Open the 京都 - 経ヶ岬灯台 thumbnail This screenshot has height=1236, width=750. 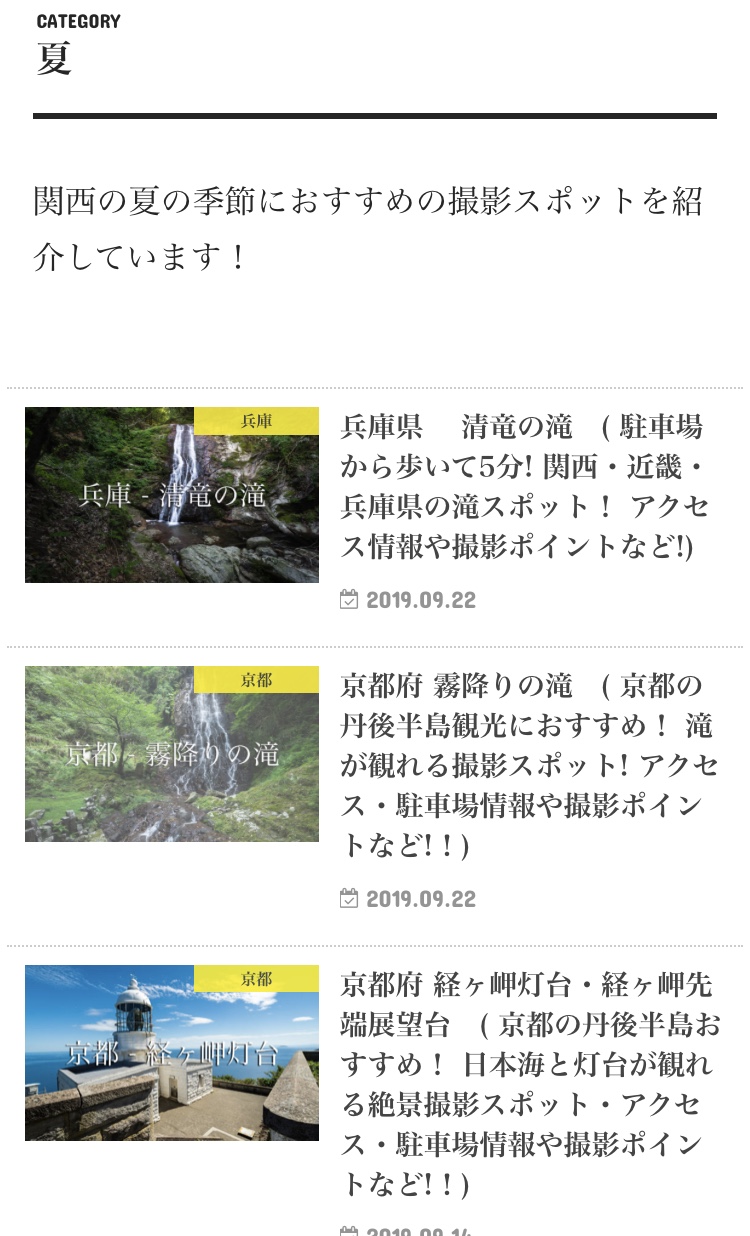(x=172, y=1053)
